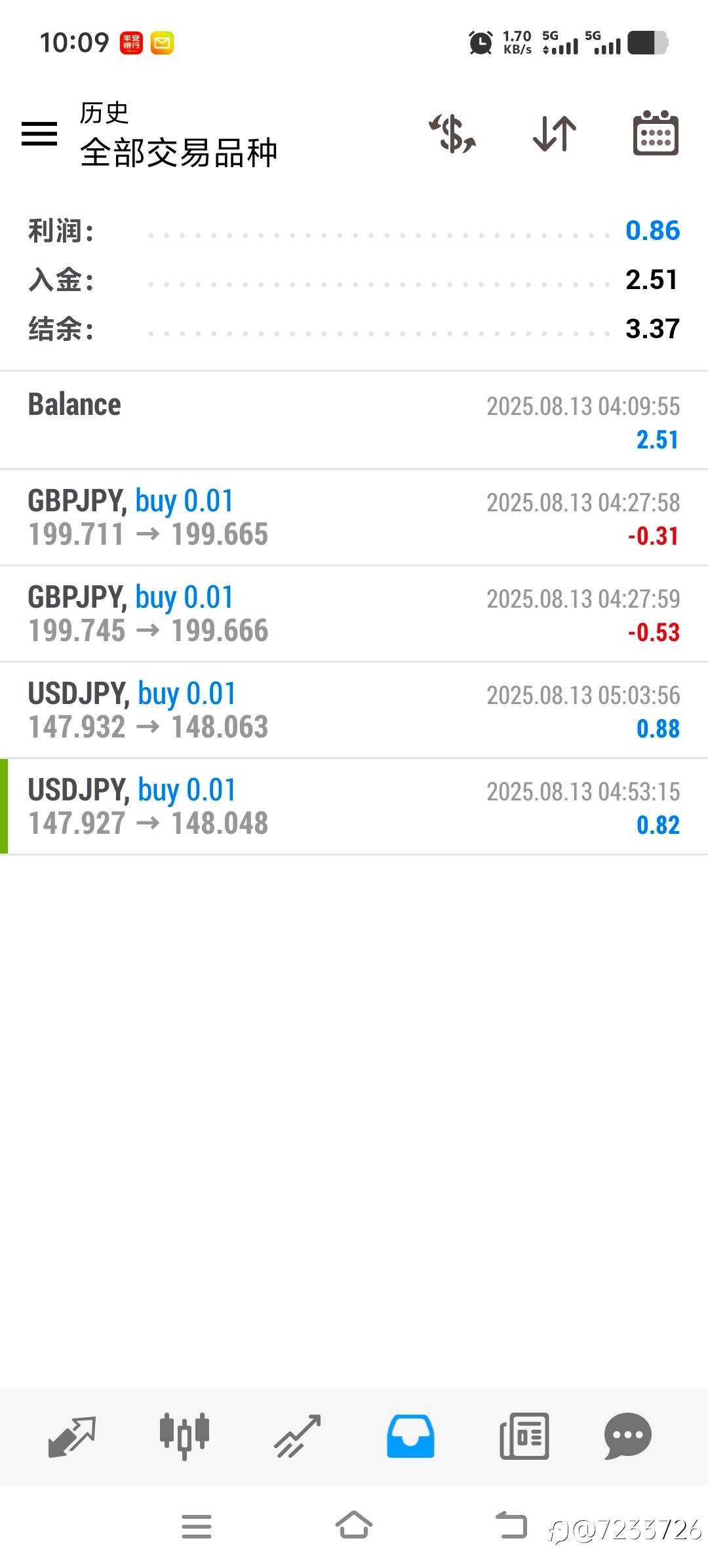The image size is (708, 1568).
Task: Switch to the trade tab with trend line
Action: coord(298,1436)
